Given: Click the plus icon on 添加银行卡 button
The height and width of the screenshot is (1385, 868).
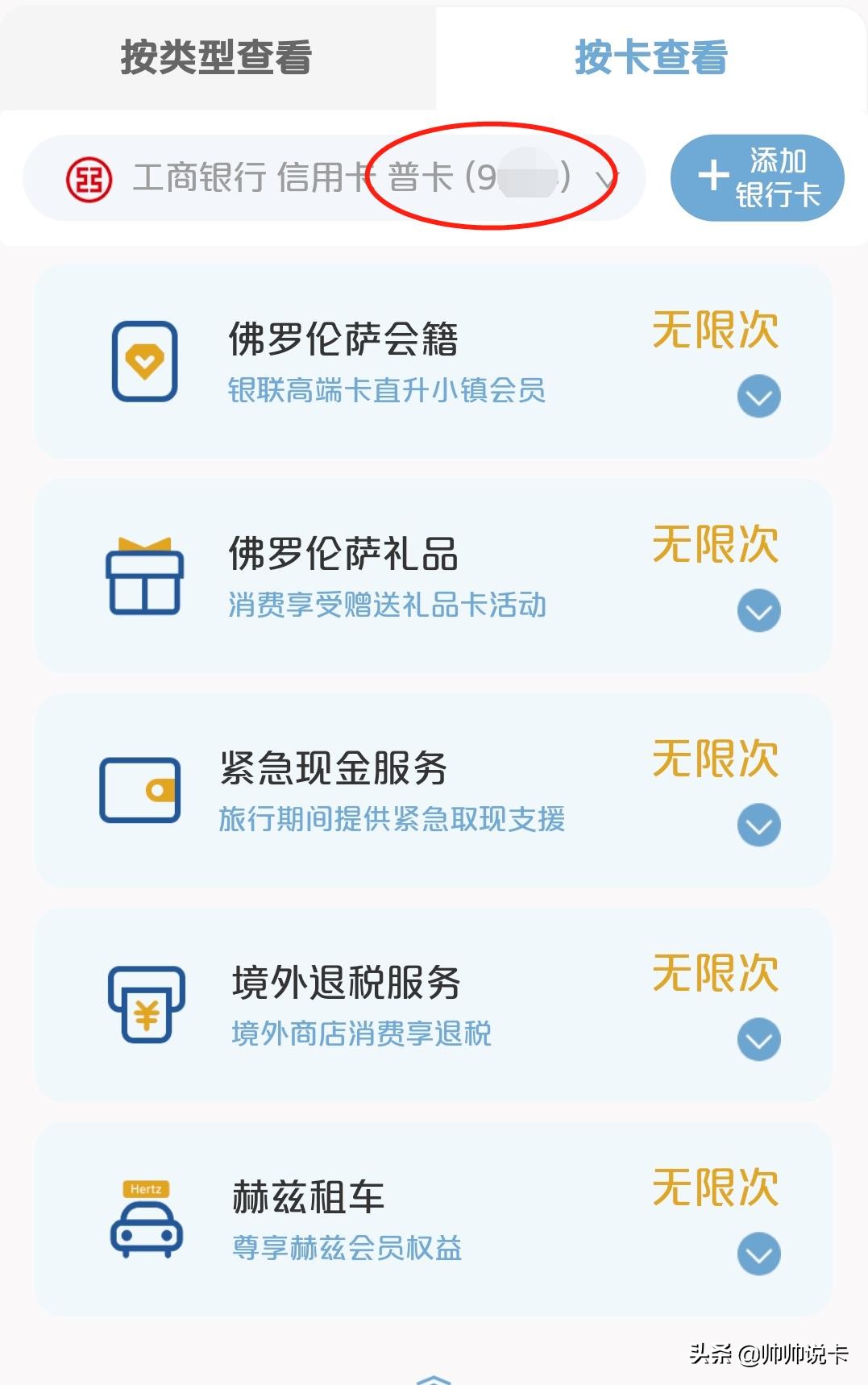Looking at the screenshot, I should click(712, 176).
